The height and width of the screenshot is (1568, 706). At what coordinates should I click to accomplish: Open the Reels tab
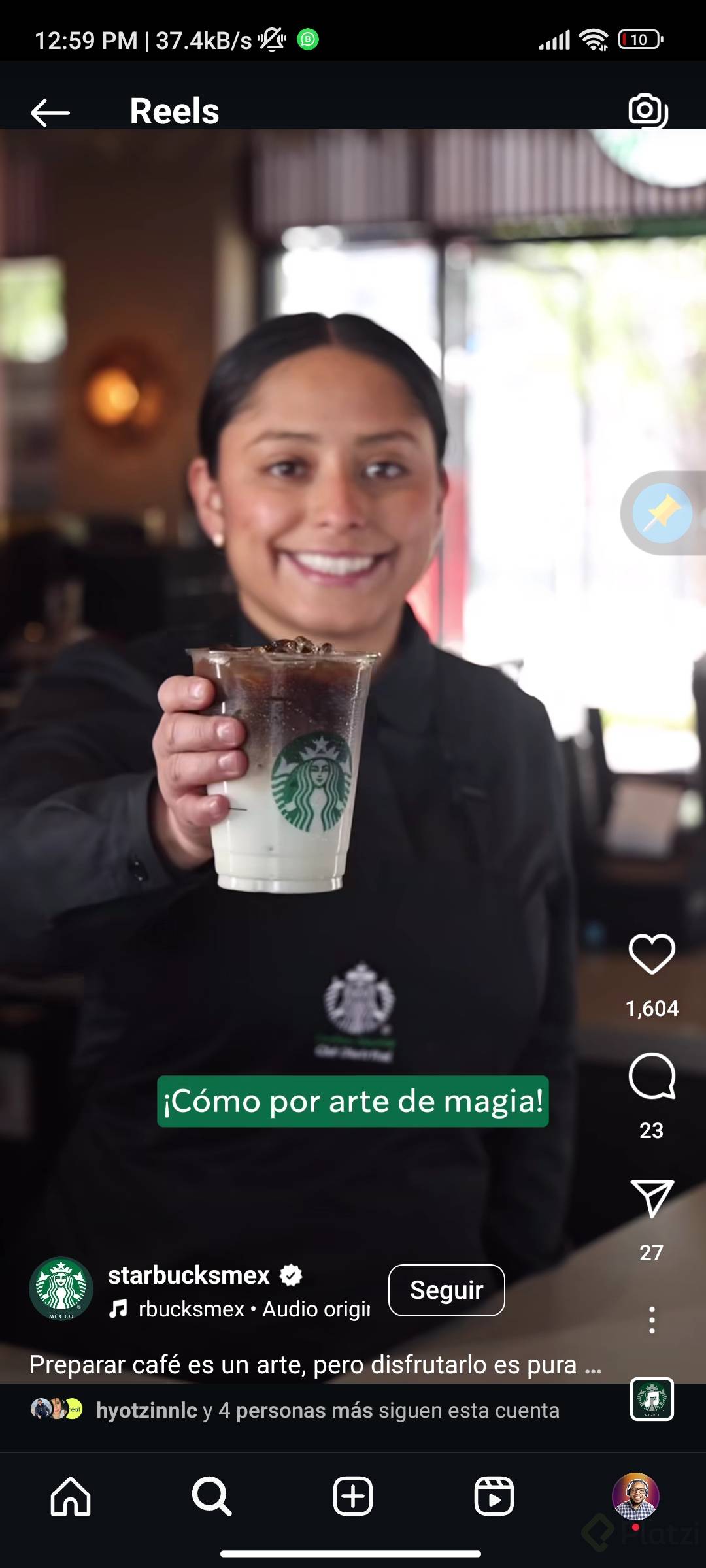pos(494,1496)
